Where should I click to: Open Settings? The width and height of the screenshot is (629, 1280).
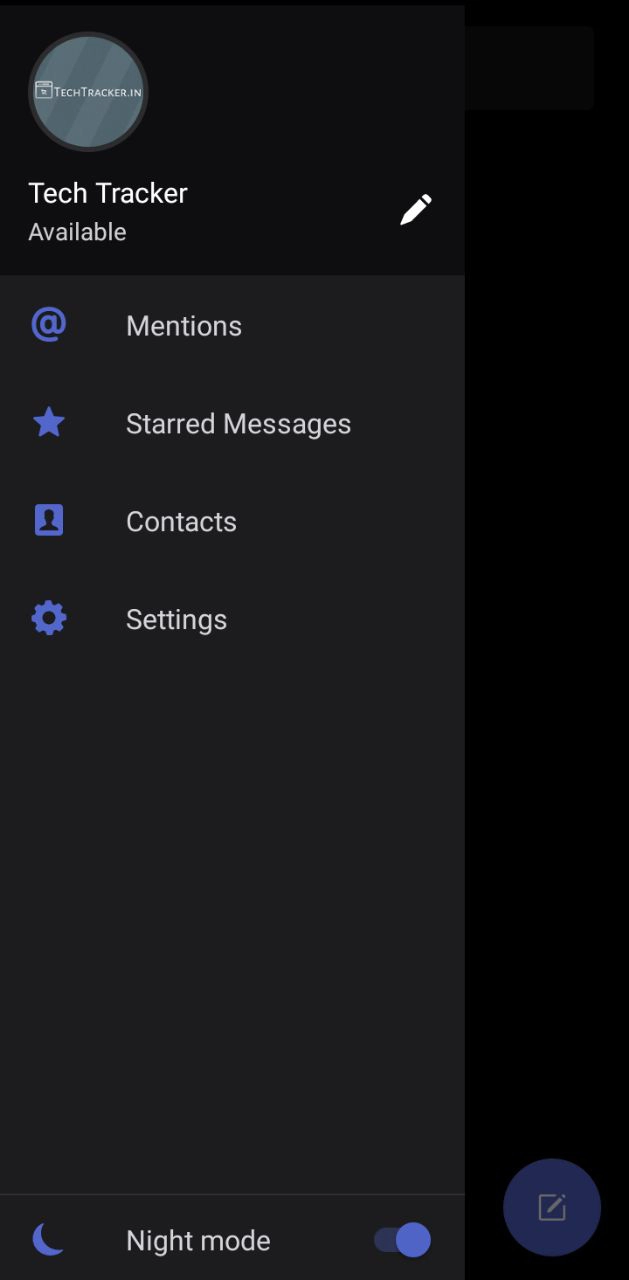[x=176, y=620]
